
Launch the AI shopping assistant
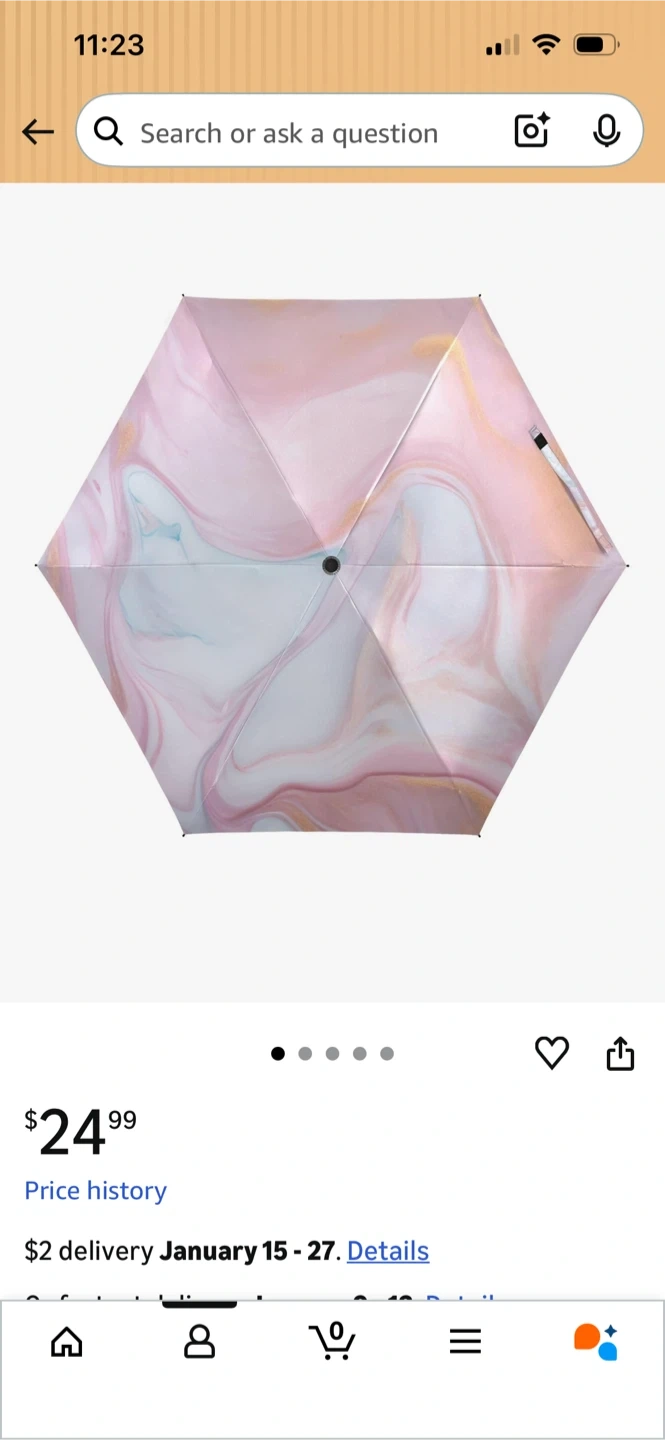click(x=596, y=1341)
